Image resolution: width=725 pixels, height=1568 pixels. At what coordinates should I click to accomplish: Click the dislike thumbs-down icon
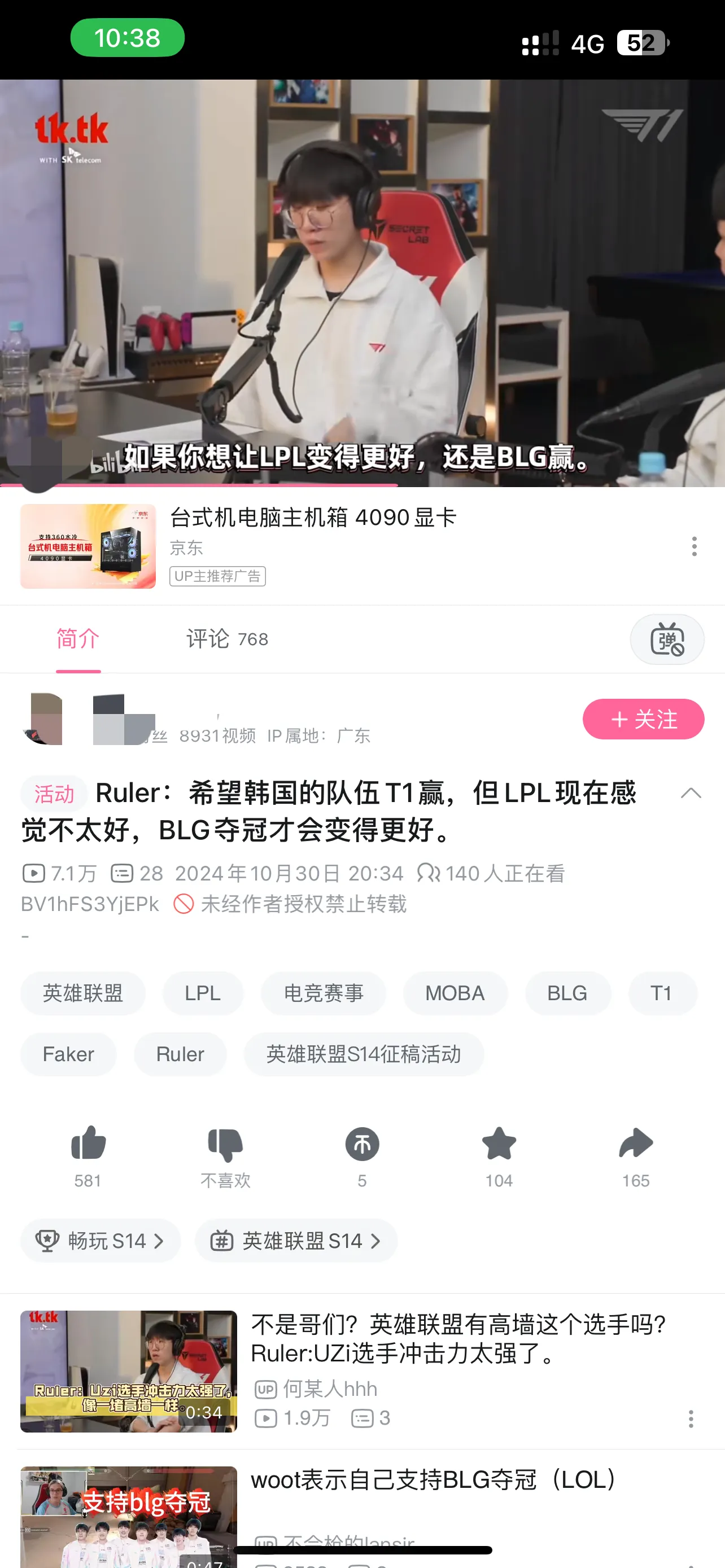225,1144
